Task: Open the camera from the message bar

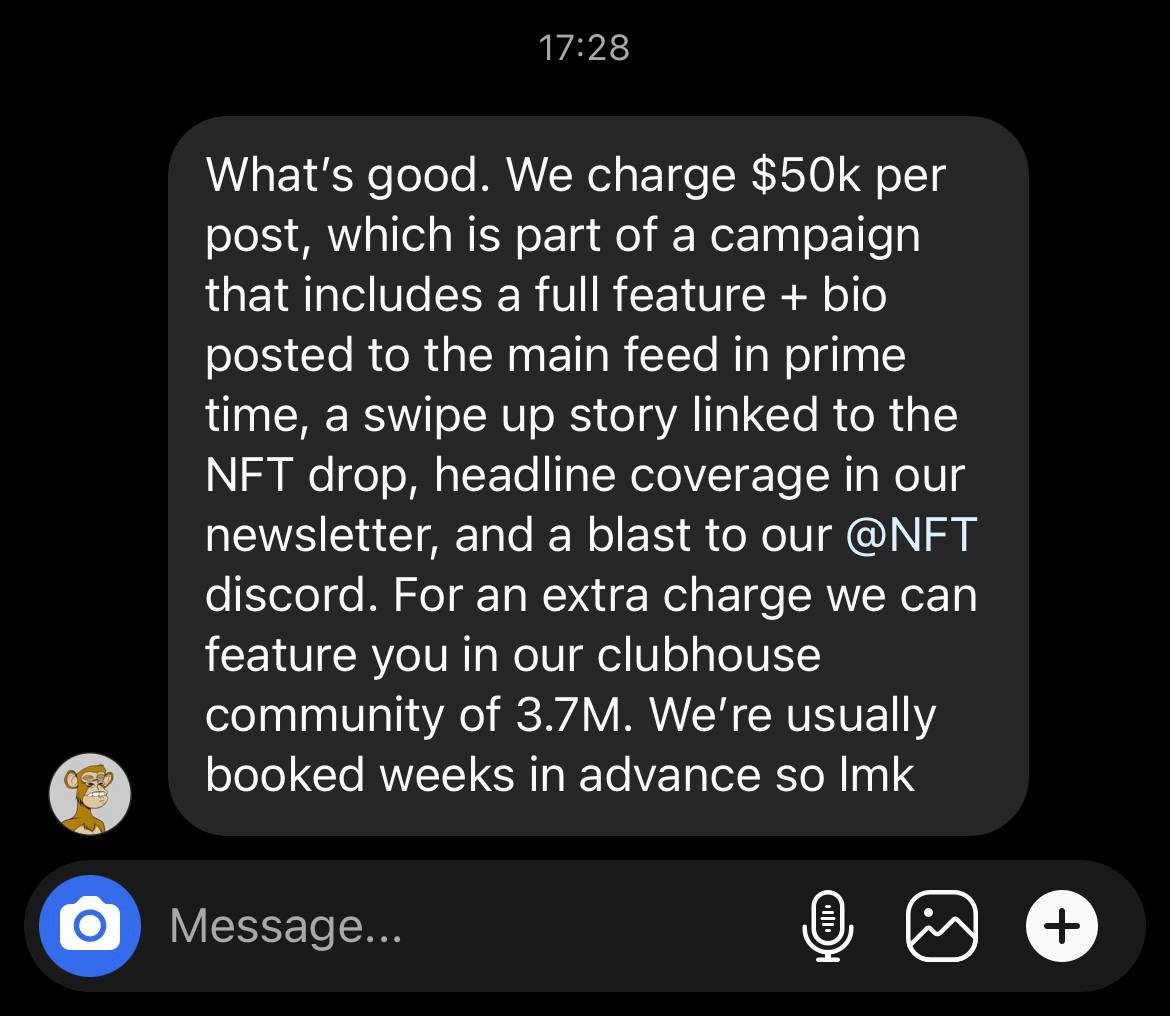Action: (90, 926)
